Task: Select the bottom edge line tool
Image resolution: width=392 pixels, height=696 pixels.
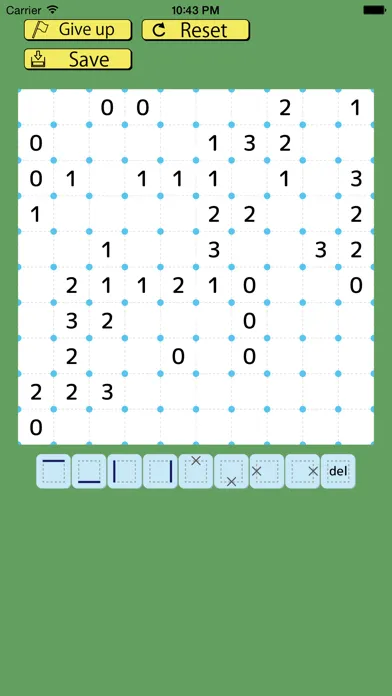Action: point(89,471)
